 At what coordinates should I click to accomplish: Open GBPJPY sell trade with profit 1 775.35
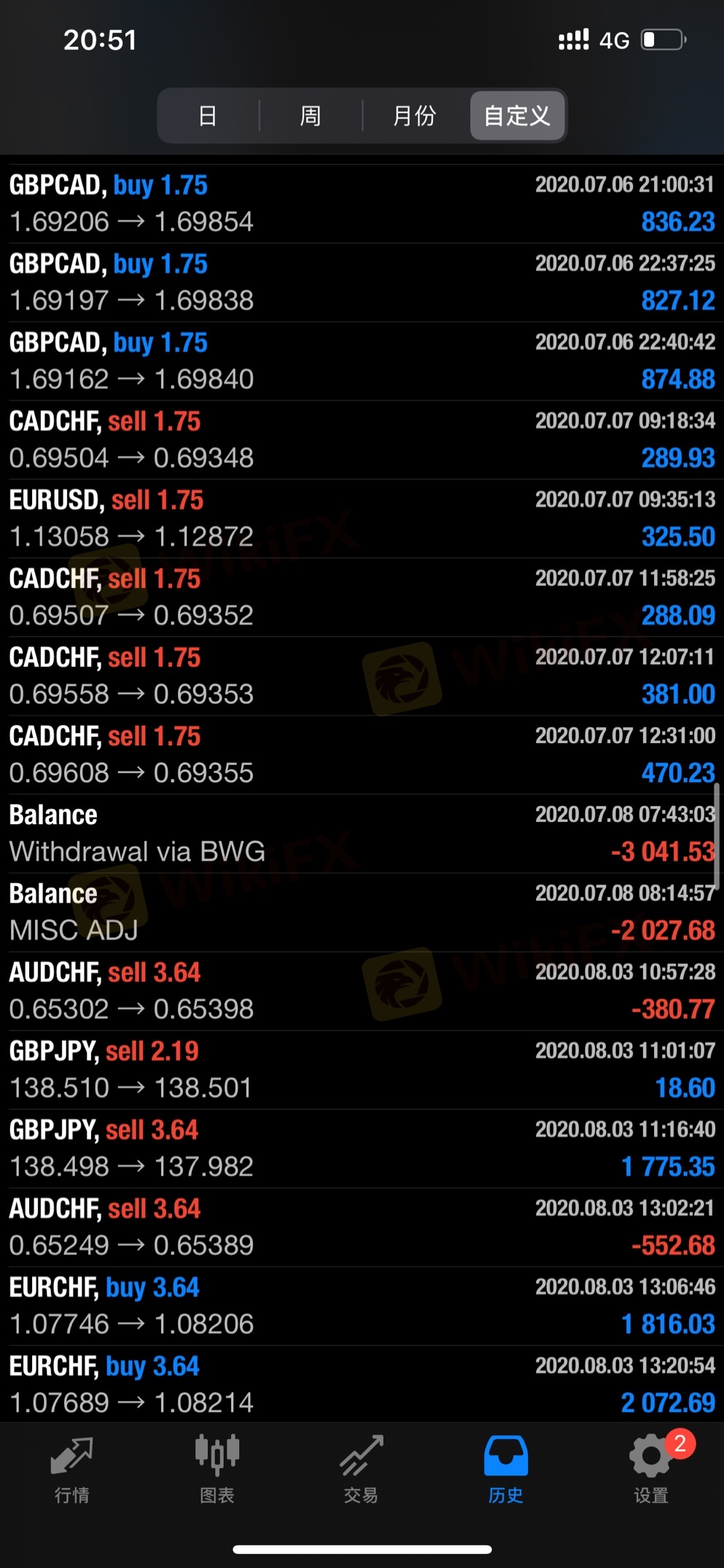pyautogui.click(x=362, y=1149)
